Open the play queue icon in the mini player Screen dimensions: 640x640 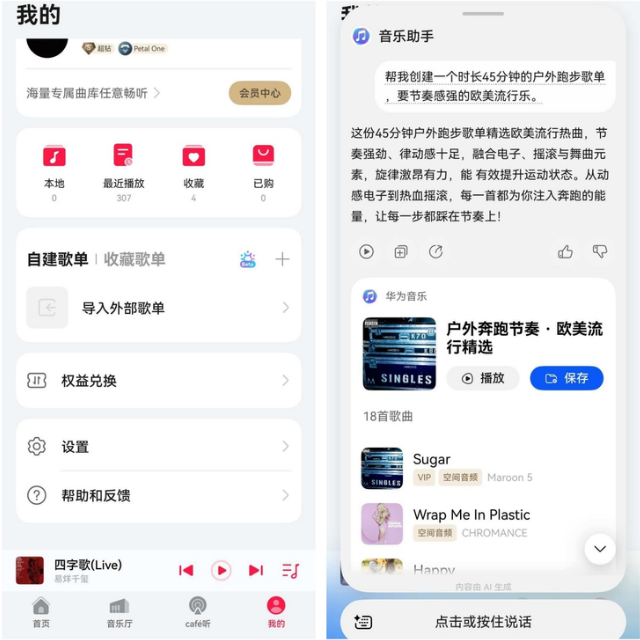coord(290,570)
